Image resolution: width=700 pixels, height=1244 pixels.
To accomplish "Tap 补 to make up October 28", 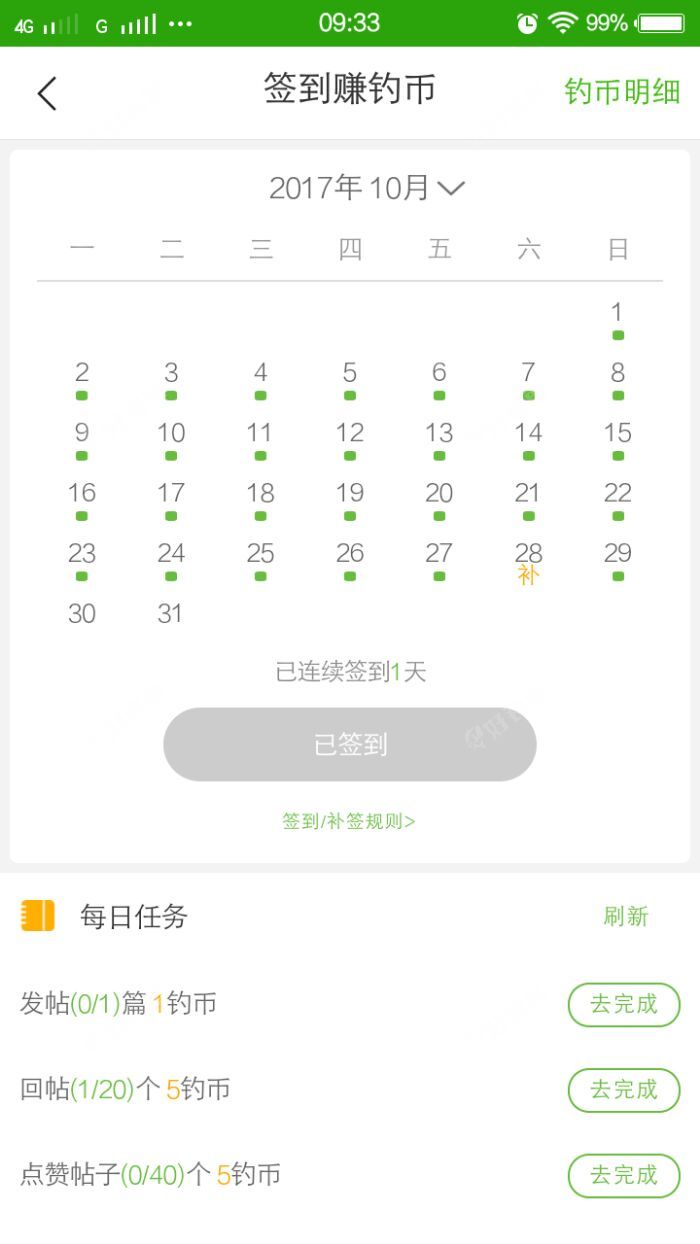I will coord(528,575).
